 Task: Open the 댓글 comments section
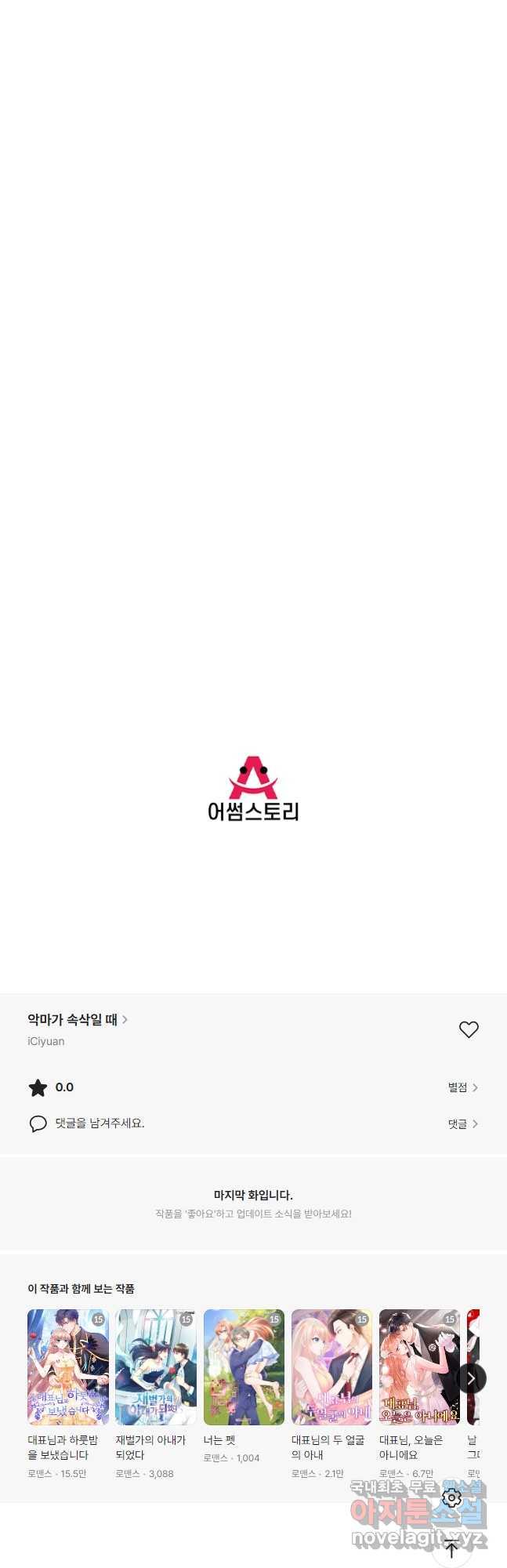click(462, 1123)
